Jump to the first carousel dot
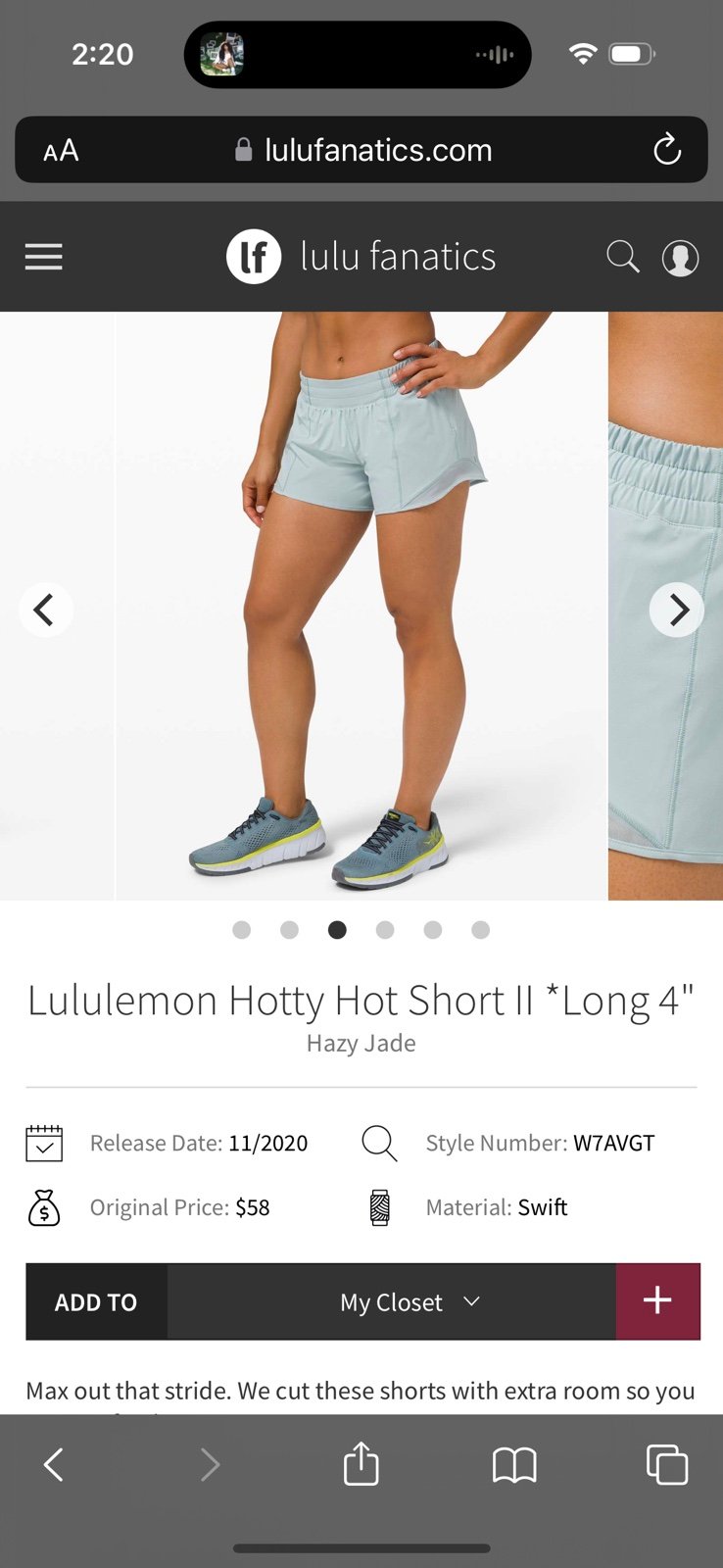Viewport: 723px width, 1568px height. click(x=242, y=930)
